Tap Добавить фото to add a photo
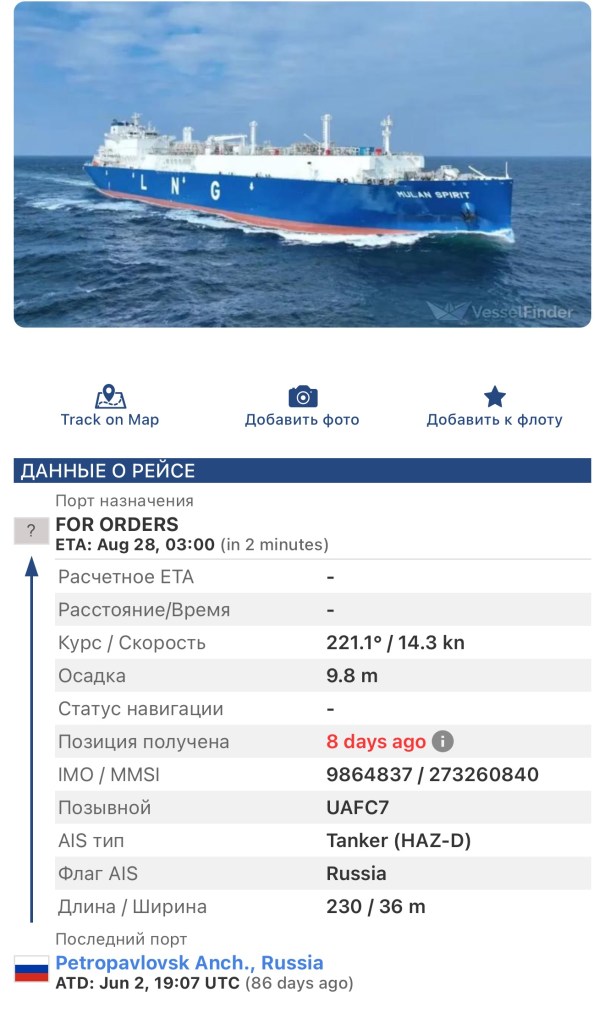This screenshot has height=1023, width=605. 302,406
